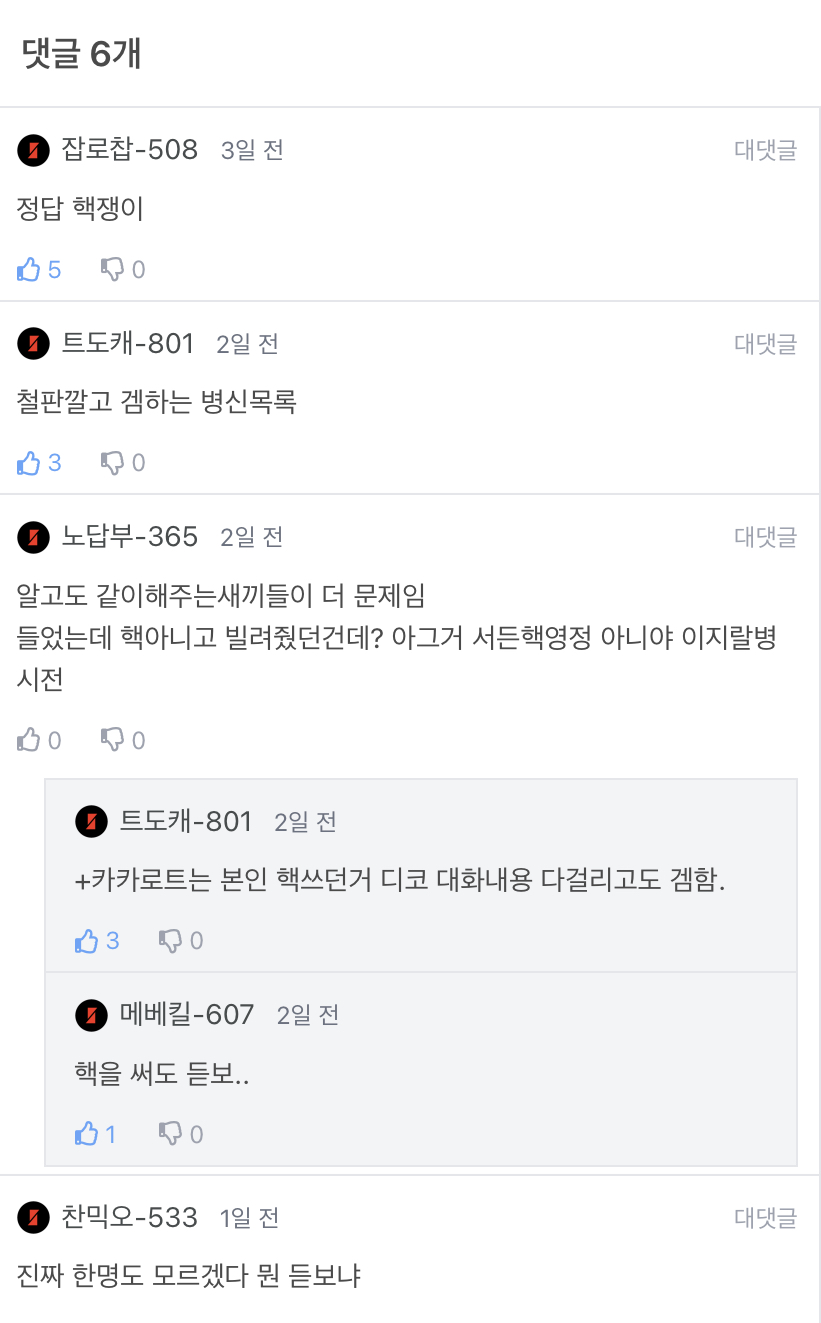This screenshot has height=1323, width=821.
Task: Dislike 노답부-365's comment
Action: [113, 740]
